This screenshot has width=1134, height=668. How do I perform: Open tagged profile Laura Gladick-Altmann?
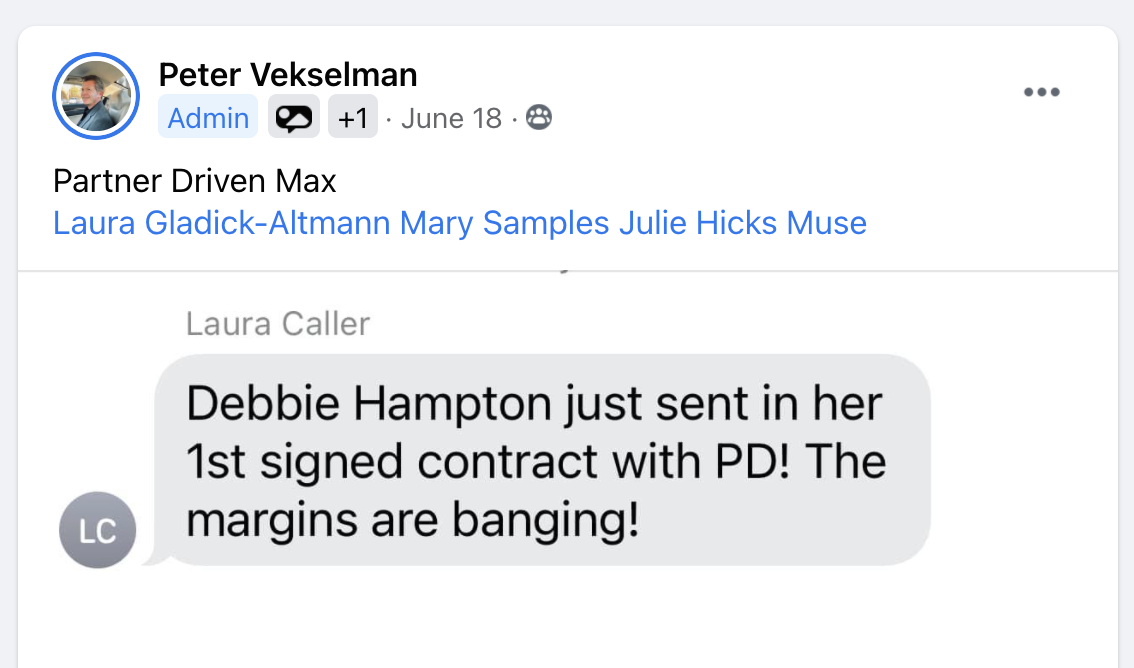[x=221, y=223]
